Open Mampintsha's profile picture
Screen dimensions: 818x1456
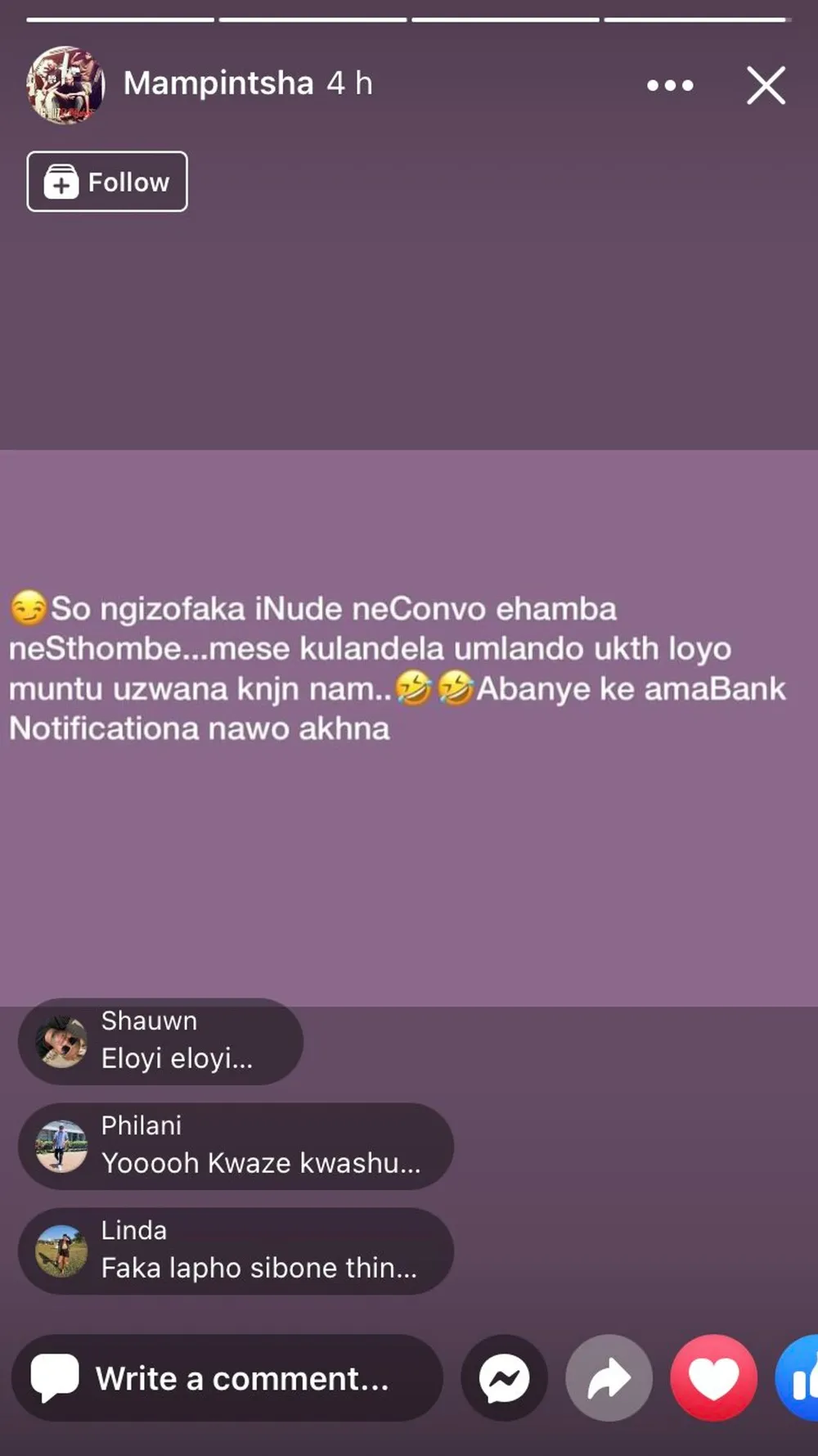point(65,85)
